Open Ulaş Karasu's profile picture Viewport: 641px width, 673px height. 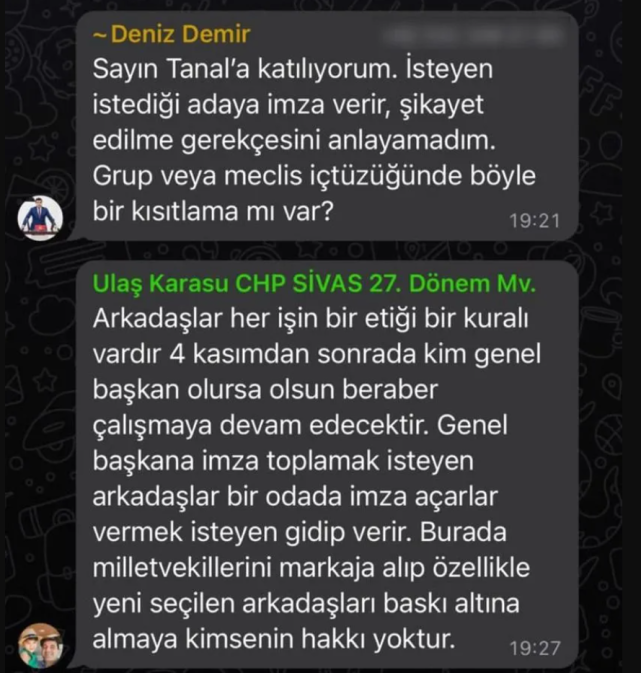coord(41,646)
